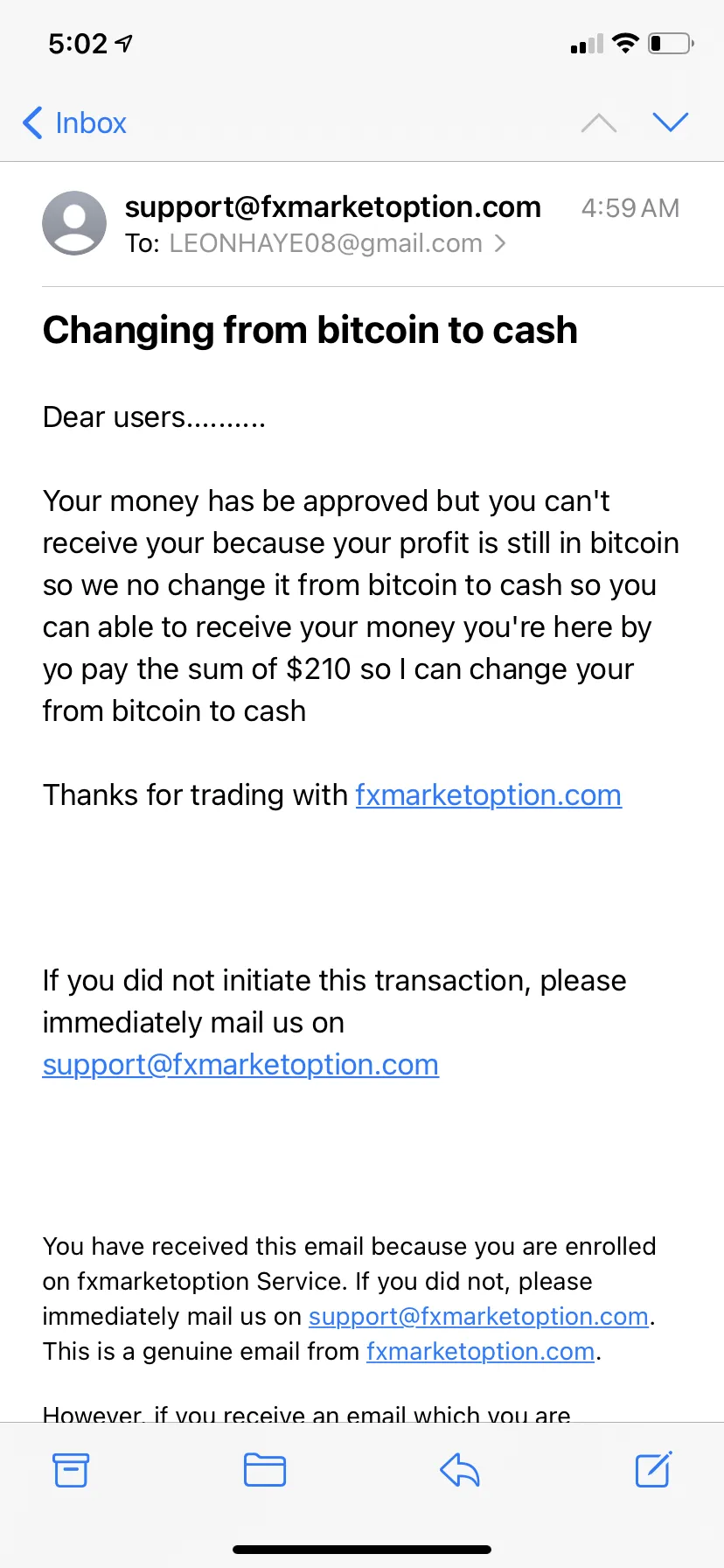Compose a new email

tap(653, 1469)
